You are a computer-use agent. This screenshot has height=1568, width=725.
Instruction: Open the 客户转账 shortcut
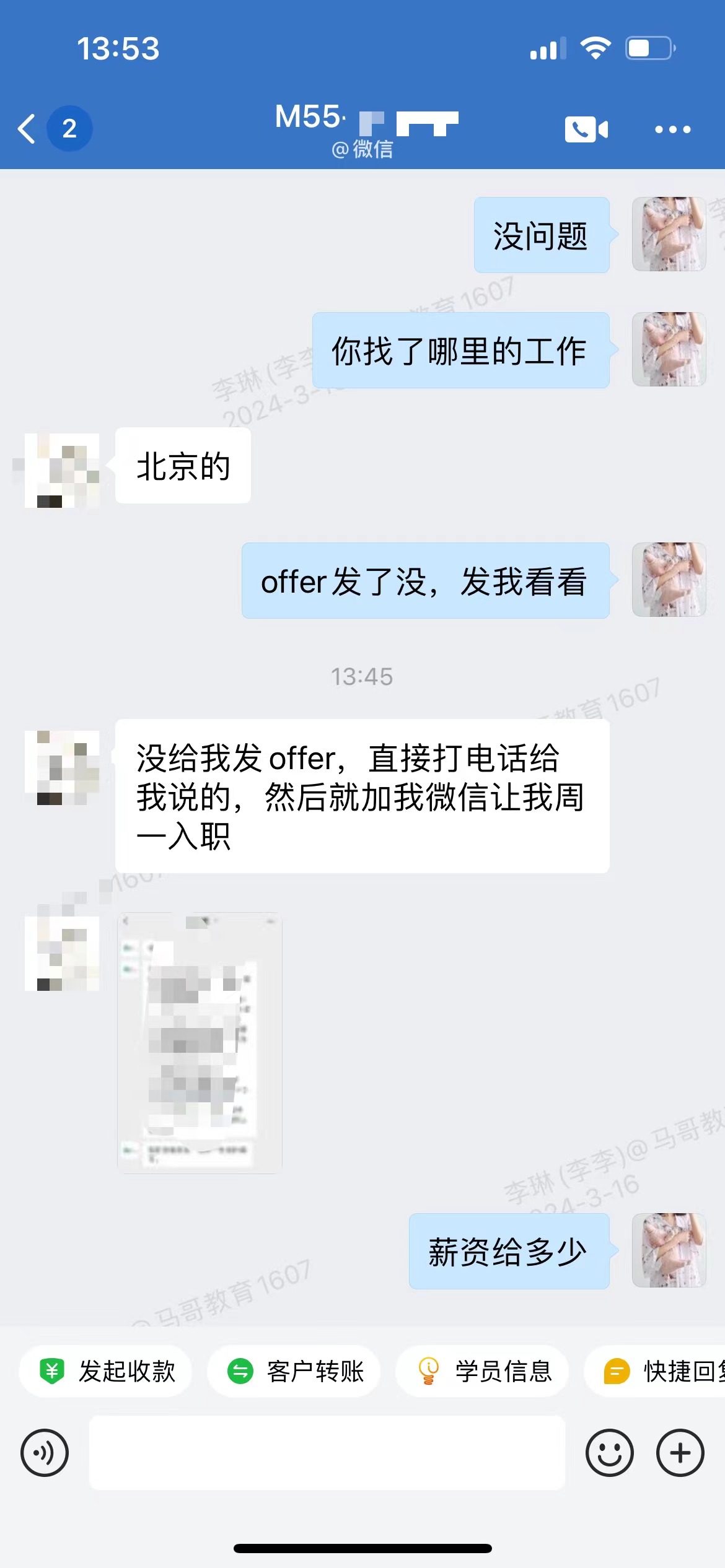click(x=294, y=1371)
